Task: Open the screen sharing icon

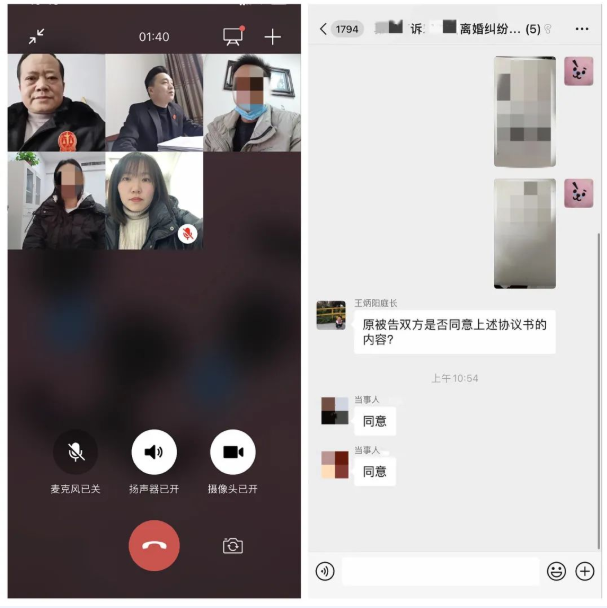Action: click(234, 36)
